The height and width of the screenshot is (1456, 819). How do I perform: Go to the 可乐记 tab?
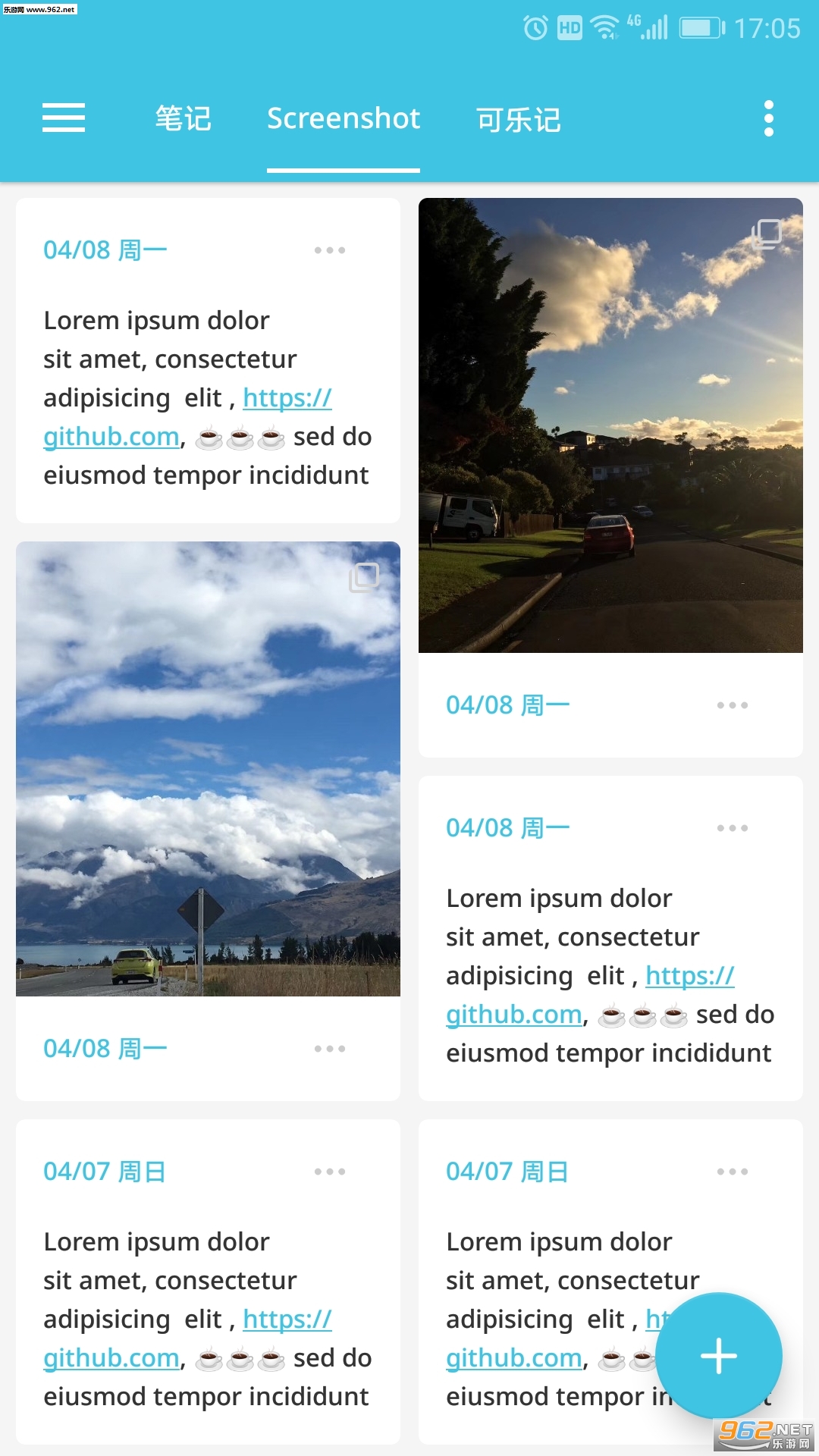(x=519, y=119)
